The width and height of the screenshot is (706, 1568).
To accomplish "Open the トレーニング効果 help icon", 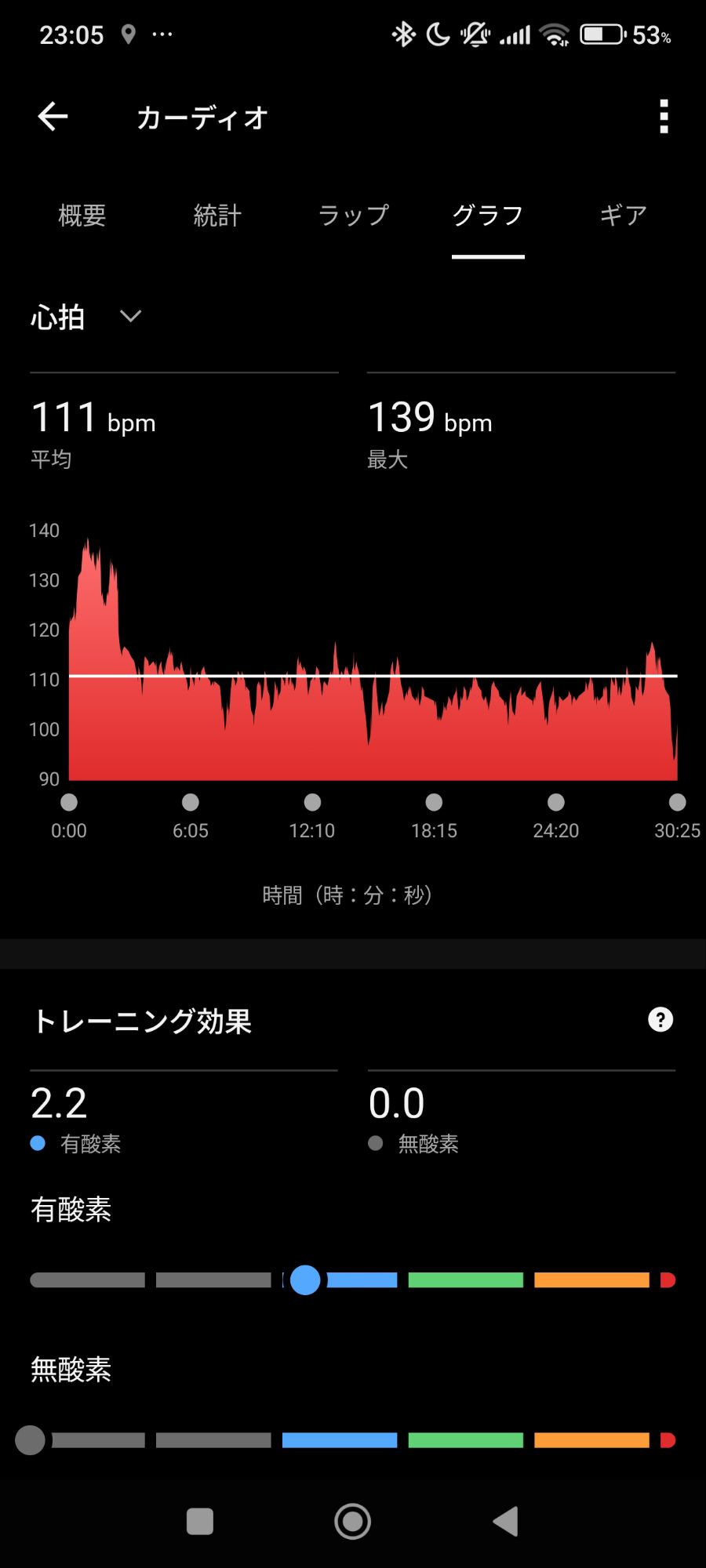I will point(661,1020).
